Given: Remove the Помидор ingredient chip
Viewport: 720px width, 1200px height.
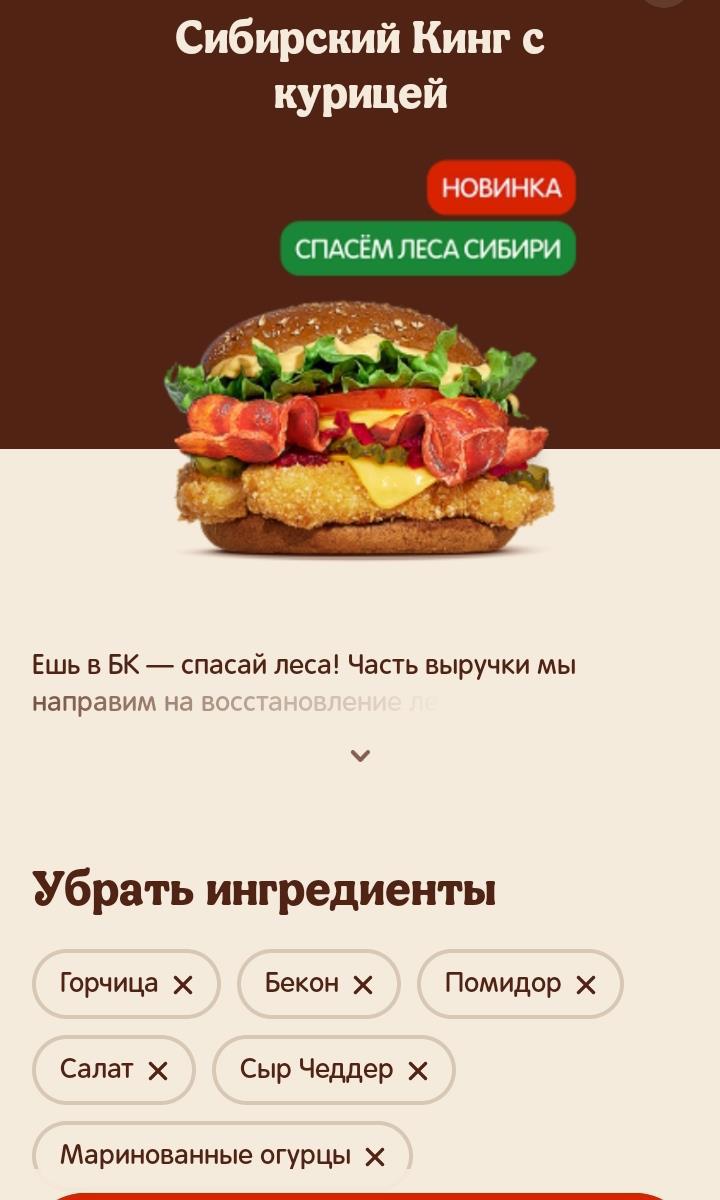Looking at the screenshot, I should point(585,985).
